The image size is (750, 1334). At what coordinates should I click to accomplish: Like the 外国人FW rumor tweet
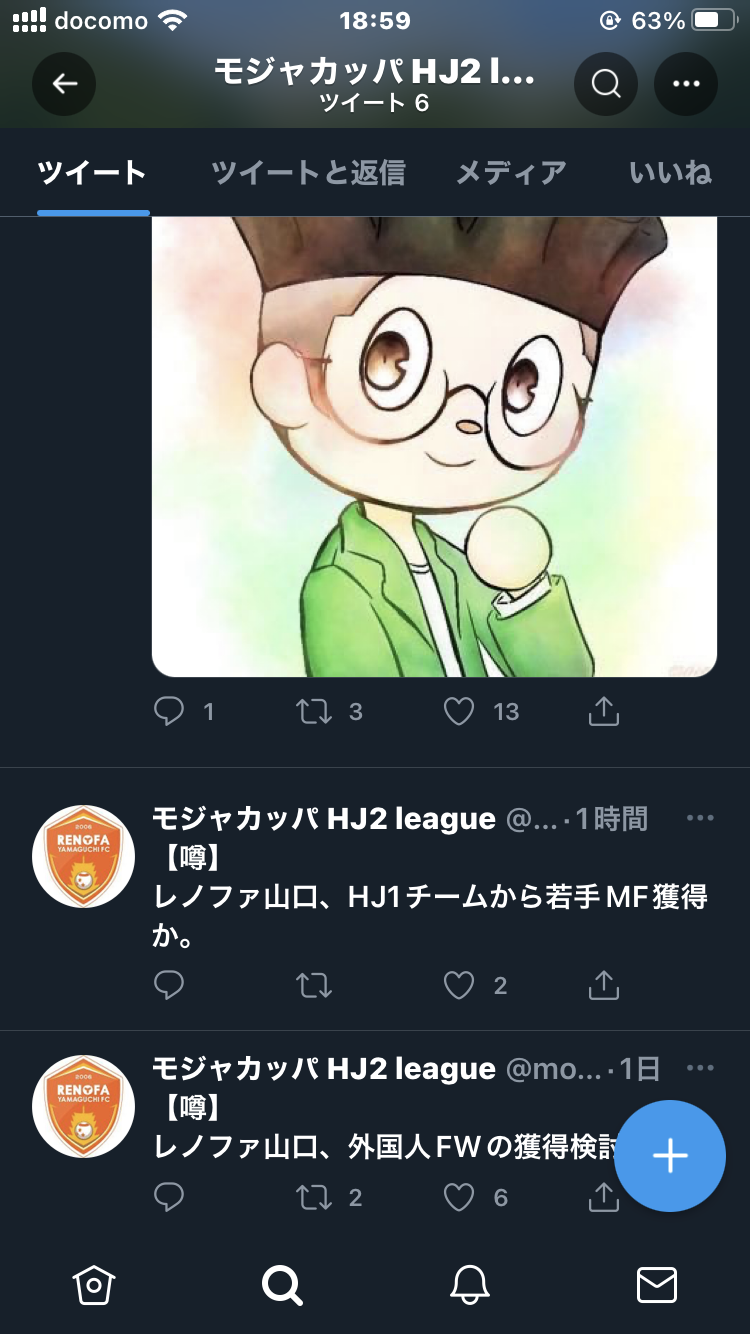click(x=459, y=1197)
